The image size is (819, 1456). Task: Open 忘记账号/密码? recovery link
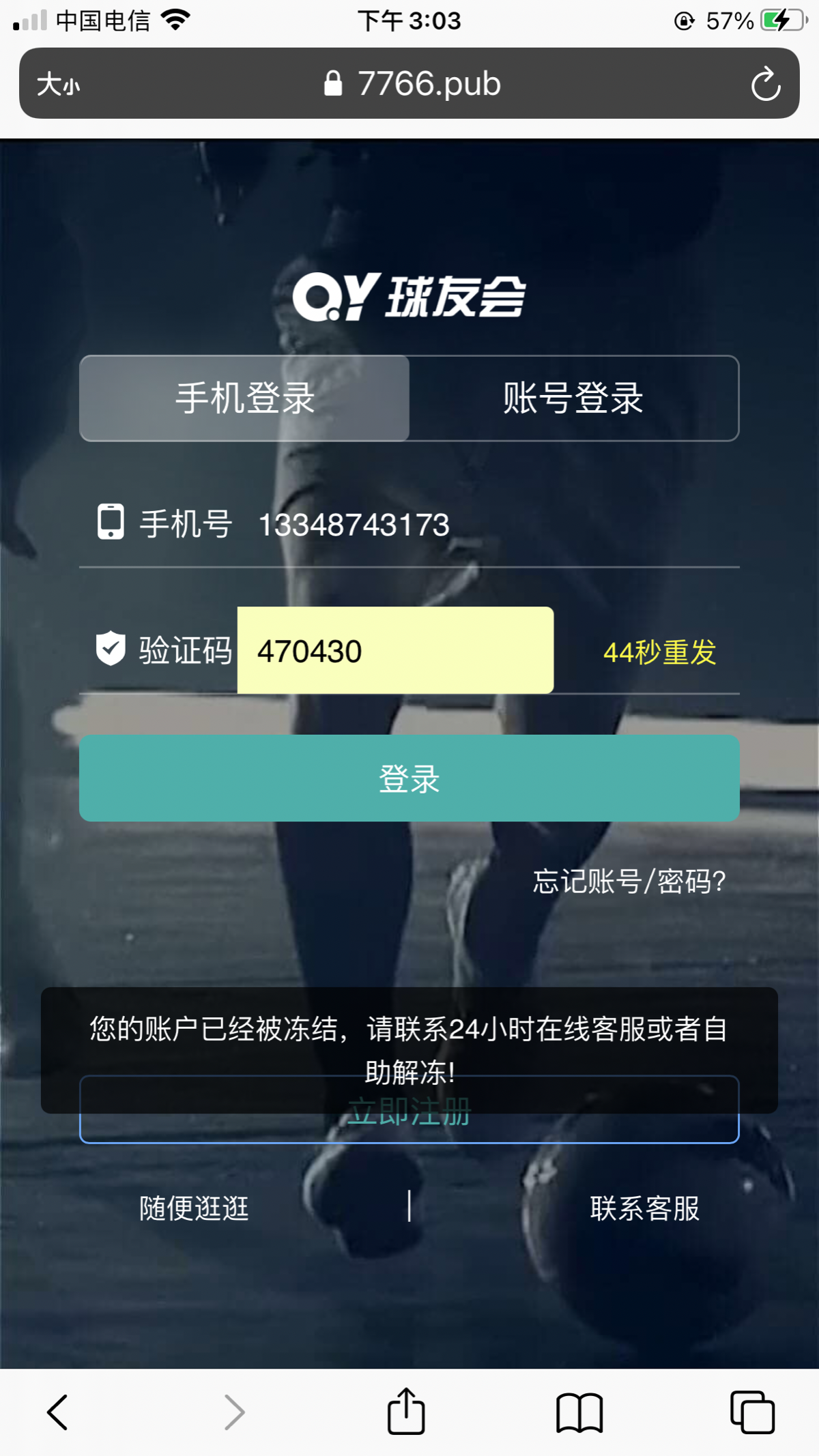[x=629, y=881]
